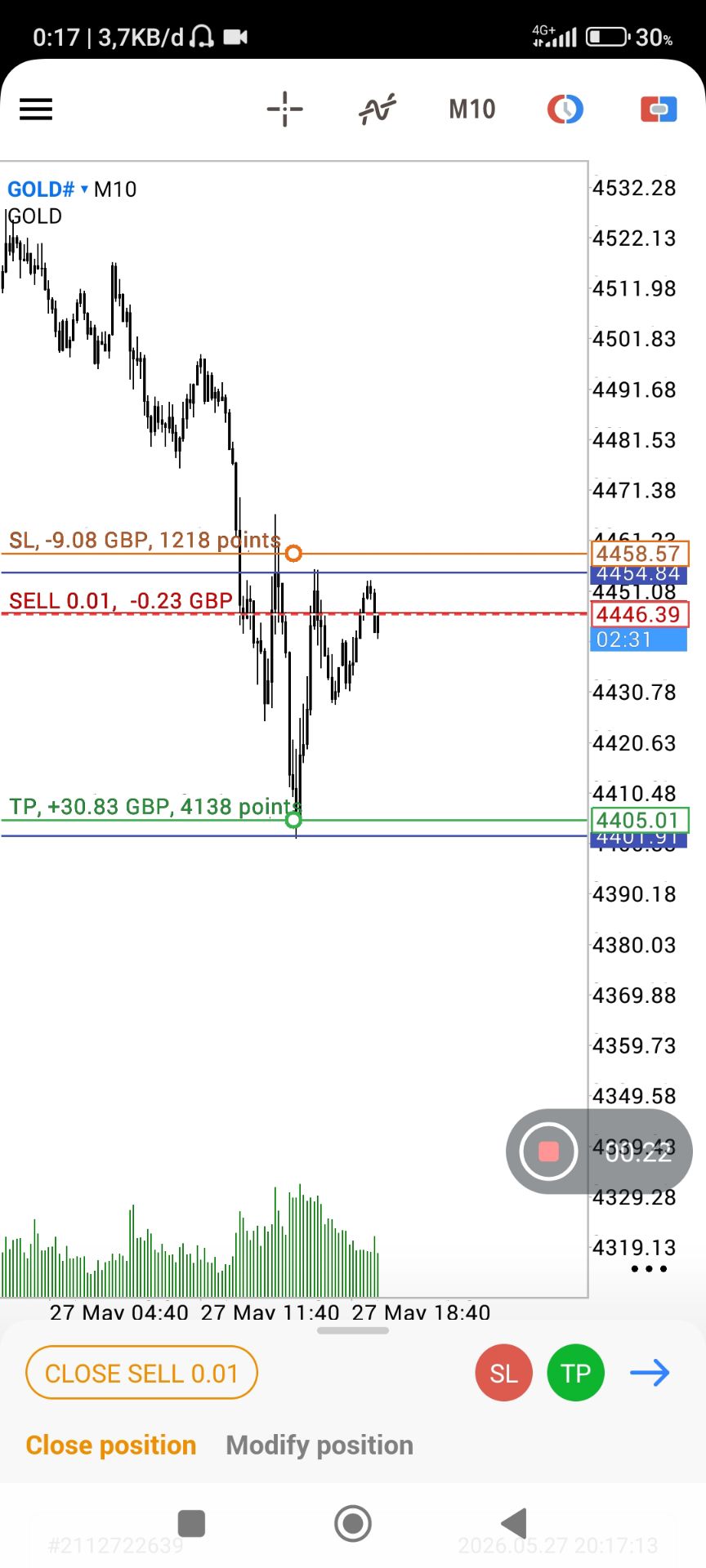Screen dimensions: 706x1568
Task: Open the GOLD# symbol dropdown
Action: (47, 189)
